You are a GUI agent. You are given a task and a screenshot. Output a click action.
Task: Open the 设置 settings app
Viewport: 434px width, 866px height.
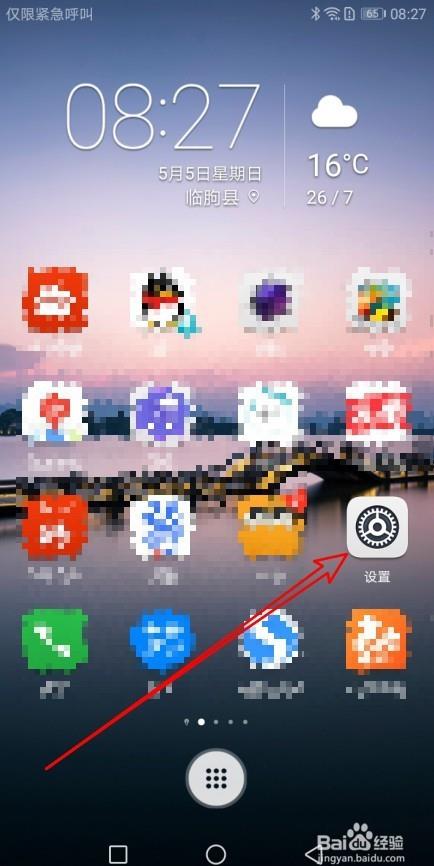pos(377,527)
